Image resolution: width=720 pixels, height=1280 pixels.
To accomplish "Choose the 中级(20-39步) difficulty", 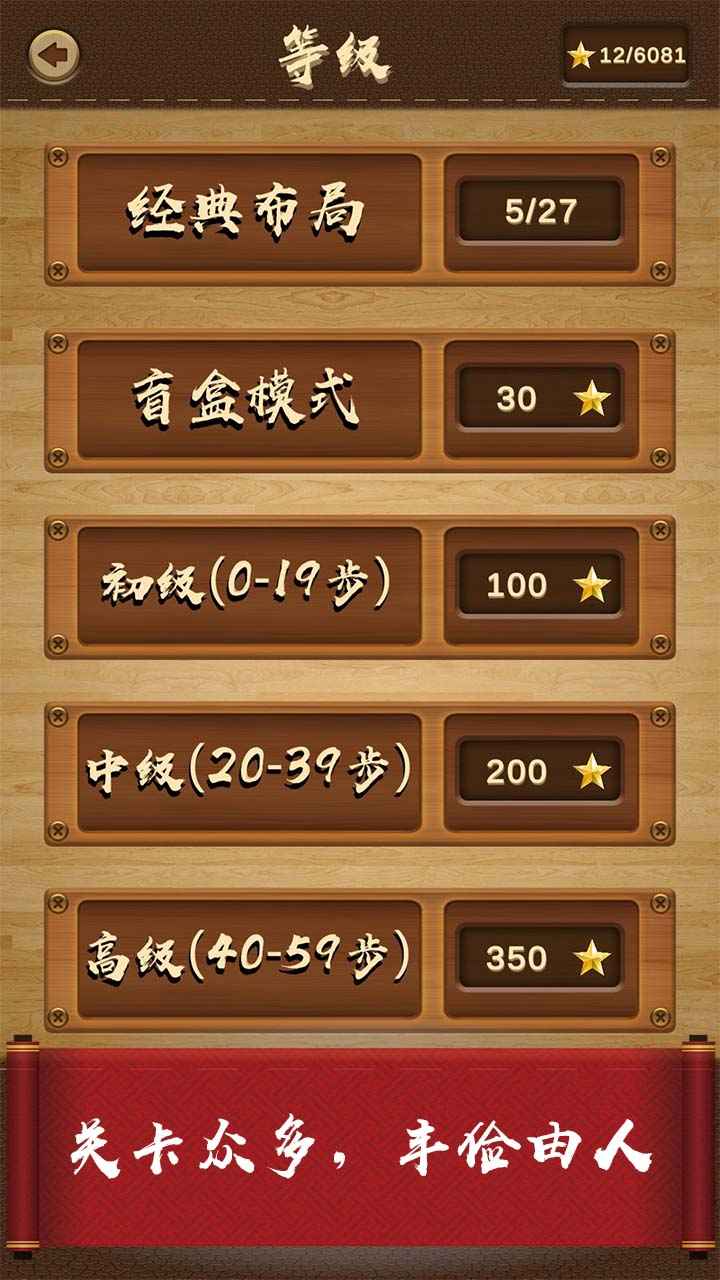I will (x=249, y=773).
